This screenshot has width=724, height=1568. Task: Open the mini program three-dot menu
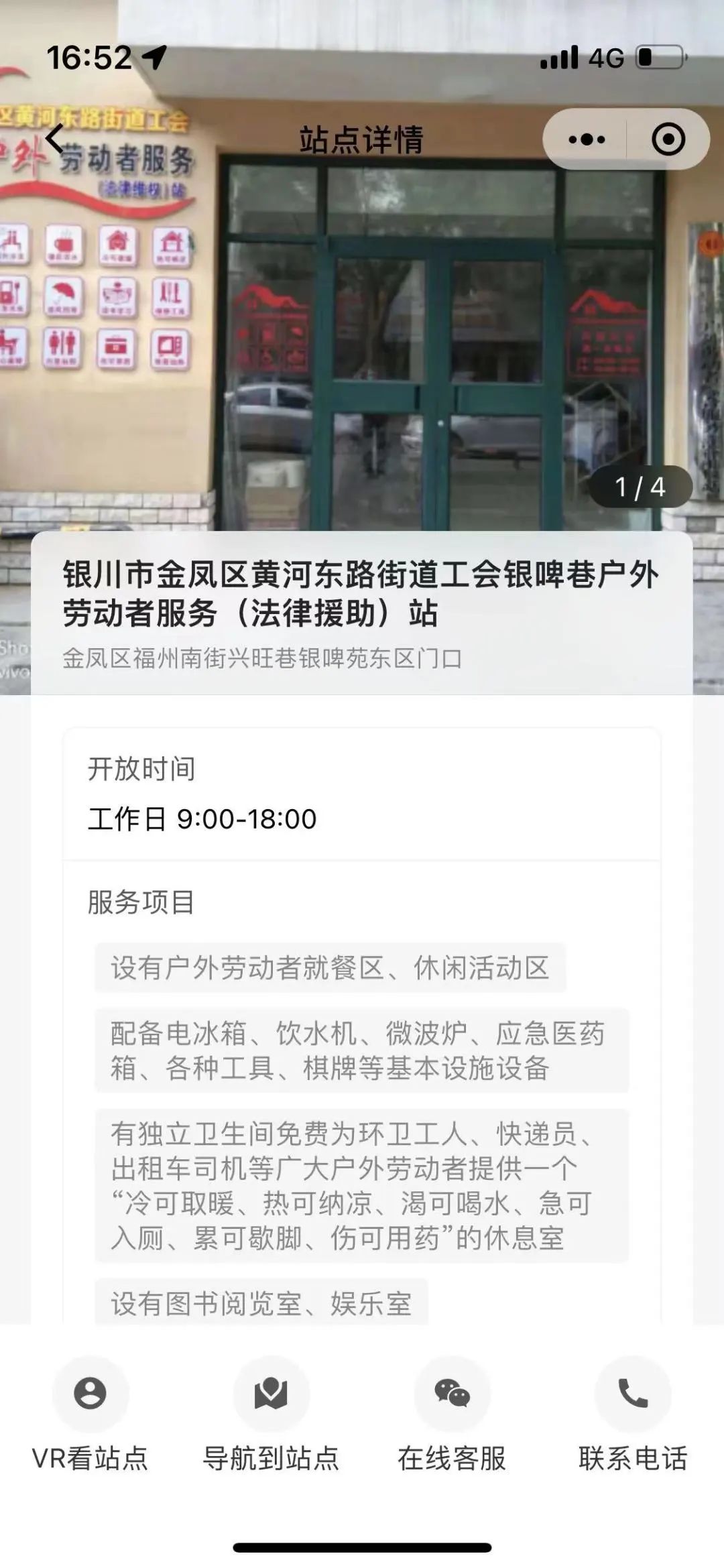[x=587, y=139]
